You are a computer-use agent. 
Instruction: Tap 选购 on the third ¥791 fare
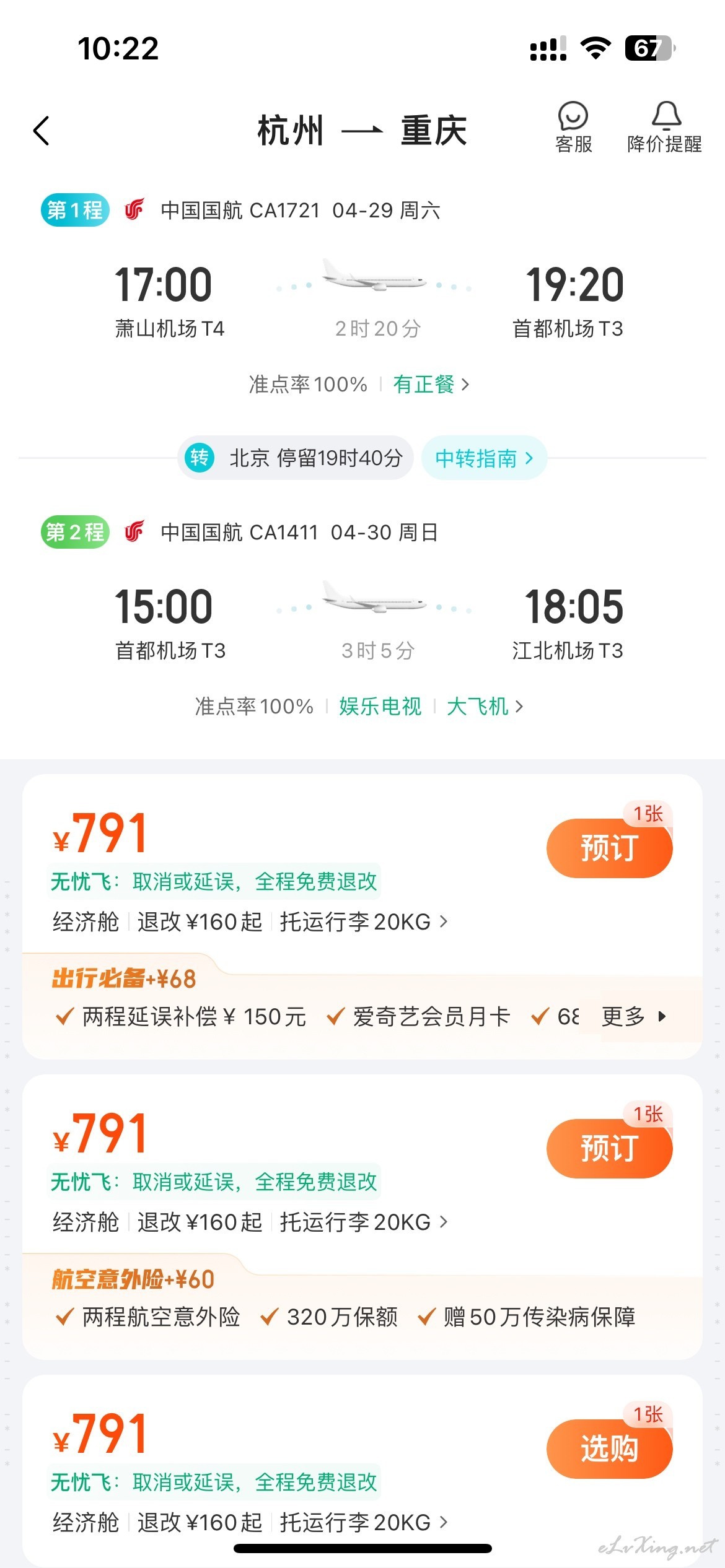609,1448
